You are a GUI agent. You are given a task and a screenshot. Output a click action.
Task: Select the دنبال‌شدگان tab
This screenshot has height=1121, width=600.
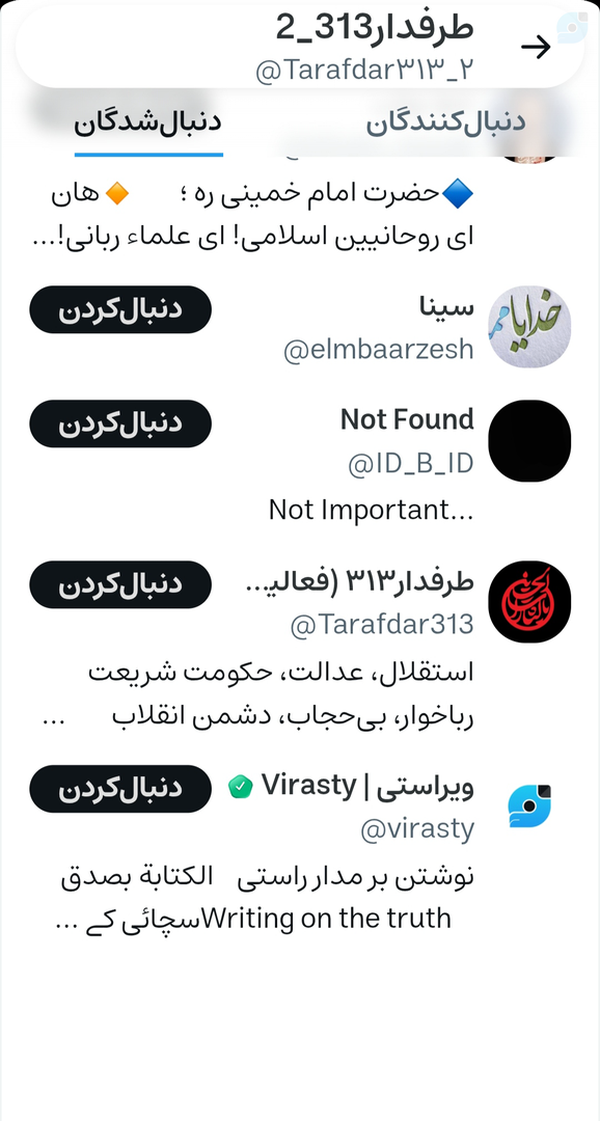point(148,125)
